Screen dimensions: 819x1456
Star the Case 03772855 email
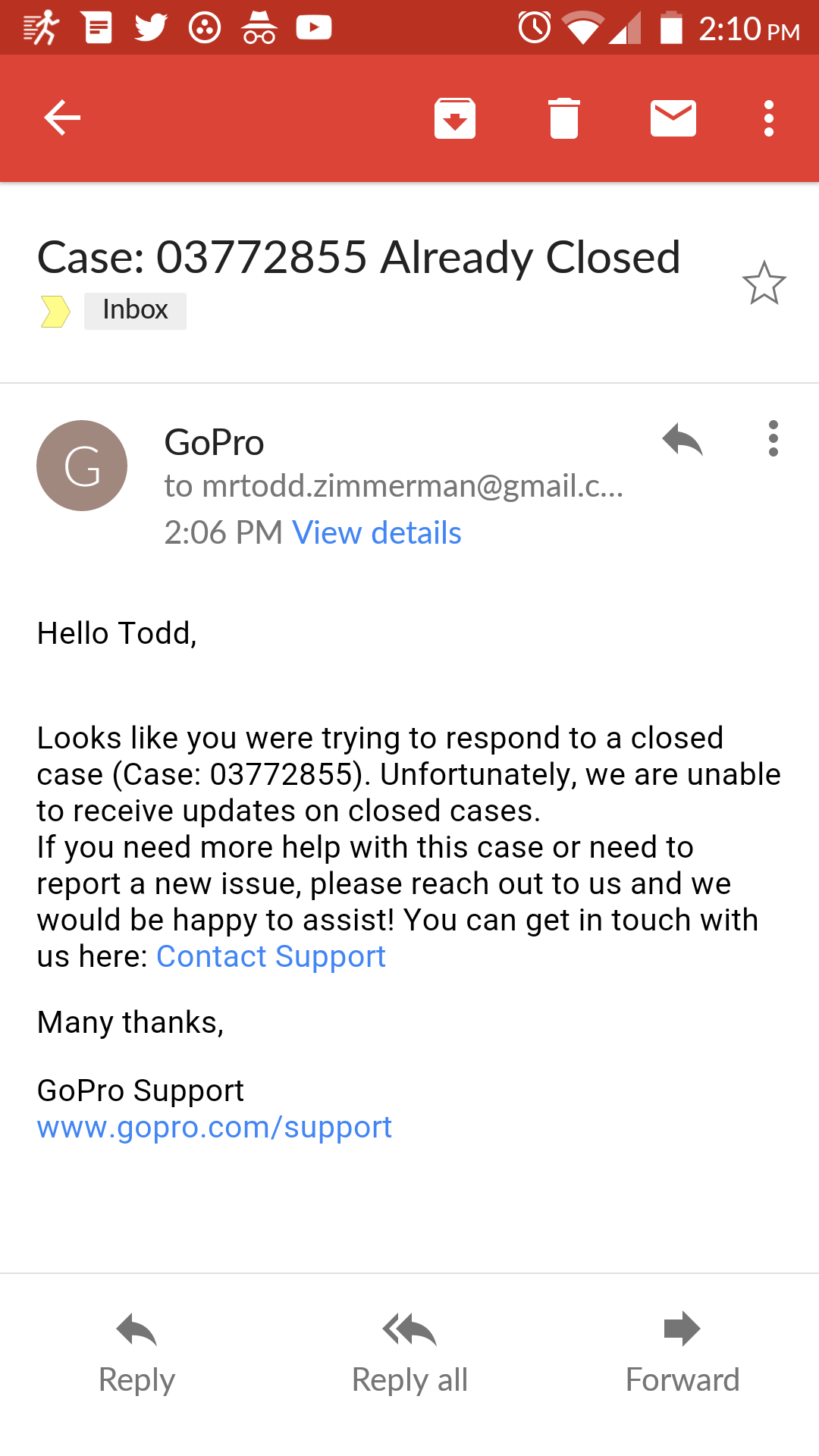click(764, 284)
